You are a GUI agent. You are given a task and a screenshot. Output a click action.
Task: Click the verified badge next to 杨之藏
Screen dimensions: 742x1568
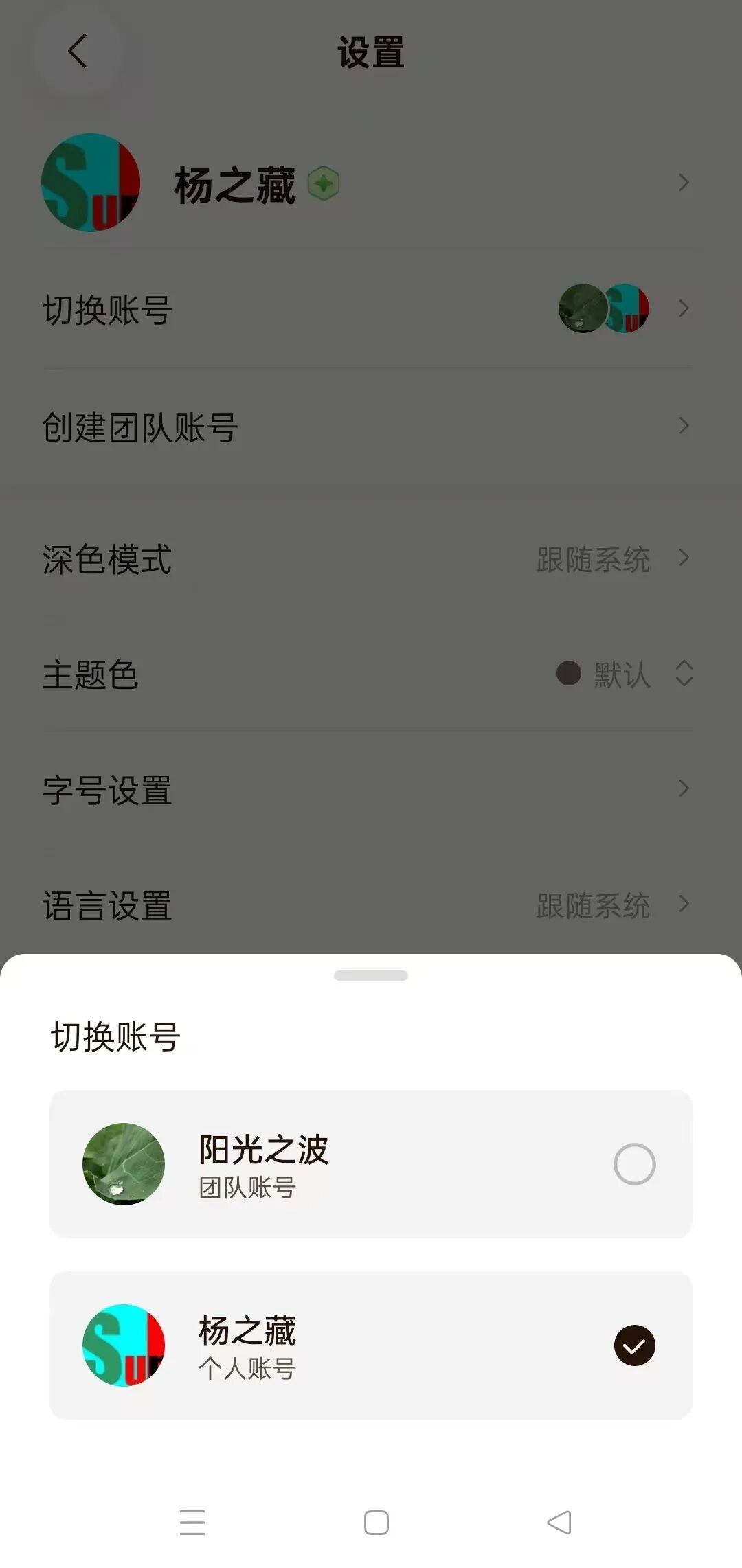[325, 183]
